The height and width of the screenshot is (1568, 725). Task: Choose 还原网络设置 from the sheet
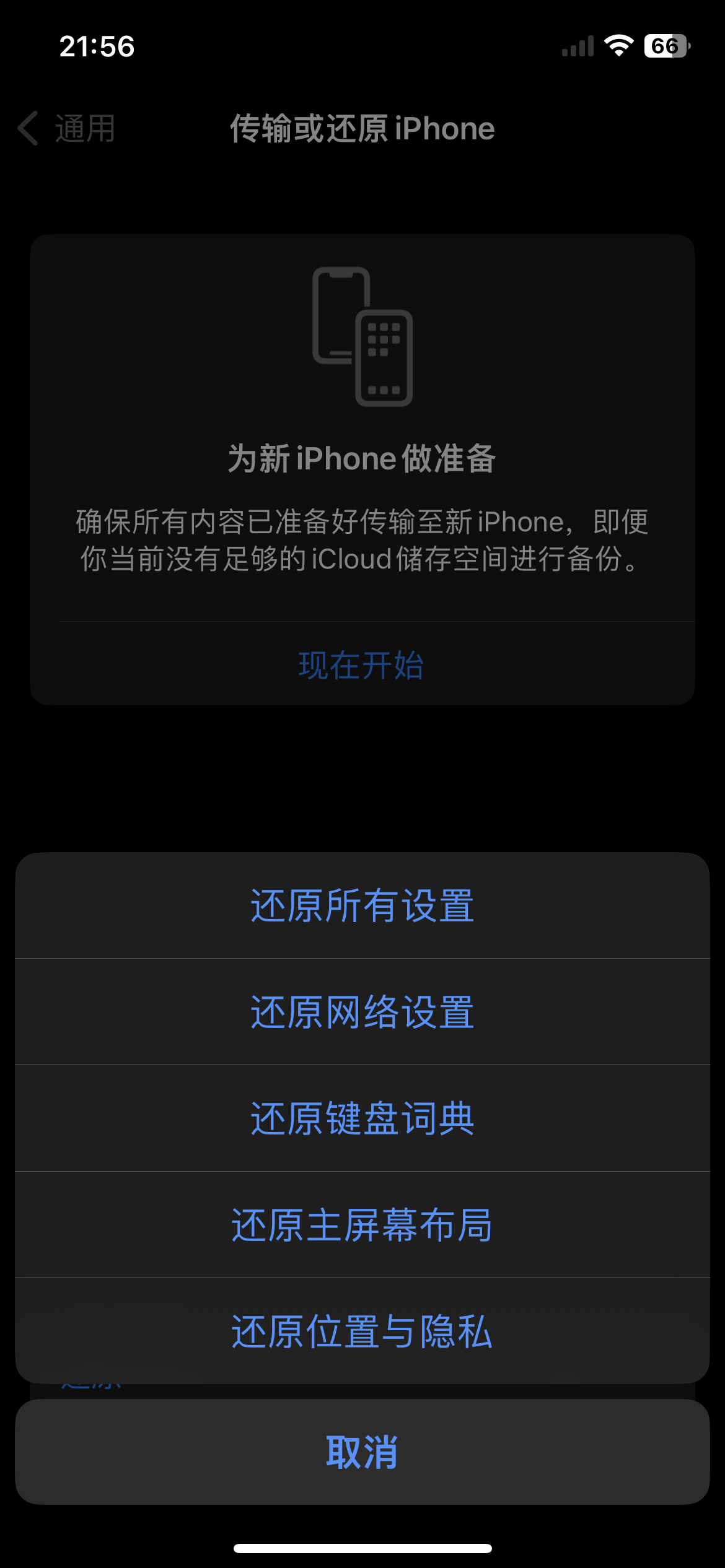(362, 1012)
